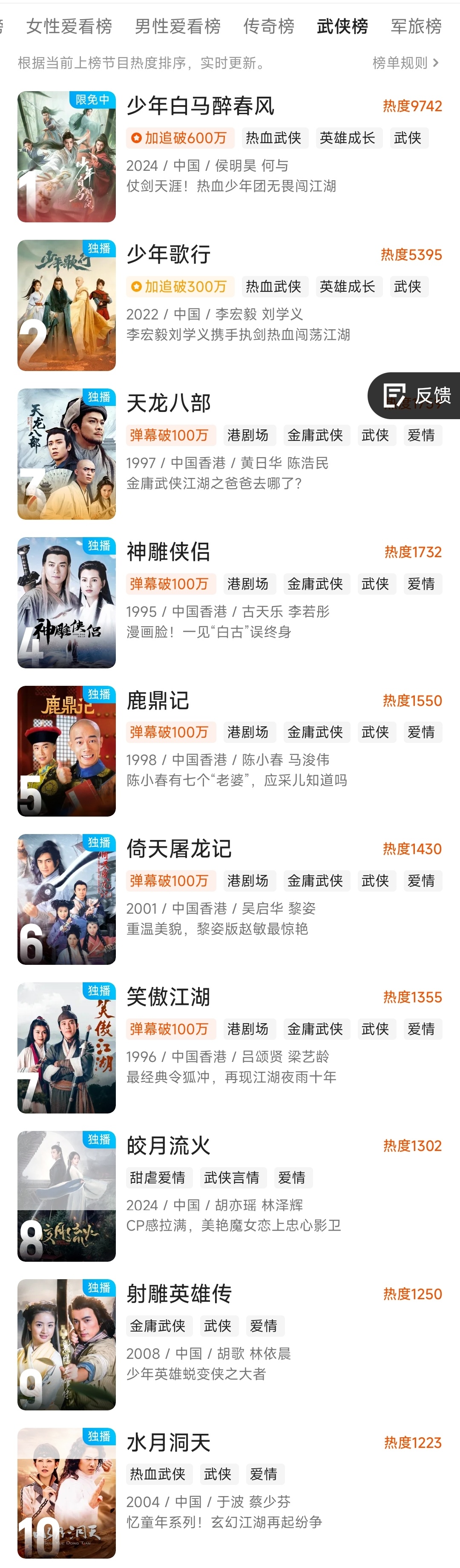The height and width of the screenshot is (1568, 460).
Task: Open the show 少年白马醉春风
Action: click(x=201, y=106)
